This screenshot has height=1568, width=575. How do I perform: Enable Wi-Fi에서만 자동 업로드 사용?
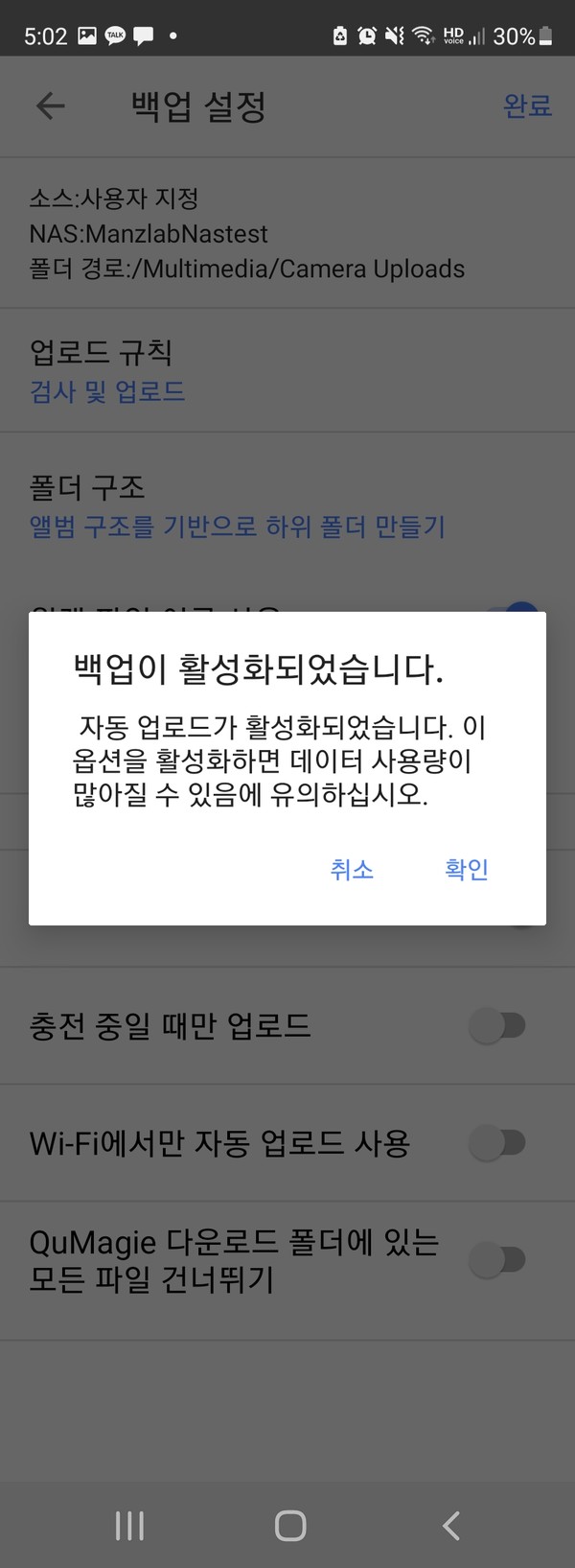[498, 1143]
